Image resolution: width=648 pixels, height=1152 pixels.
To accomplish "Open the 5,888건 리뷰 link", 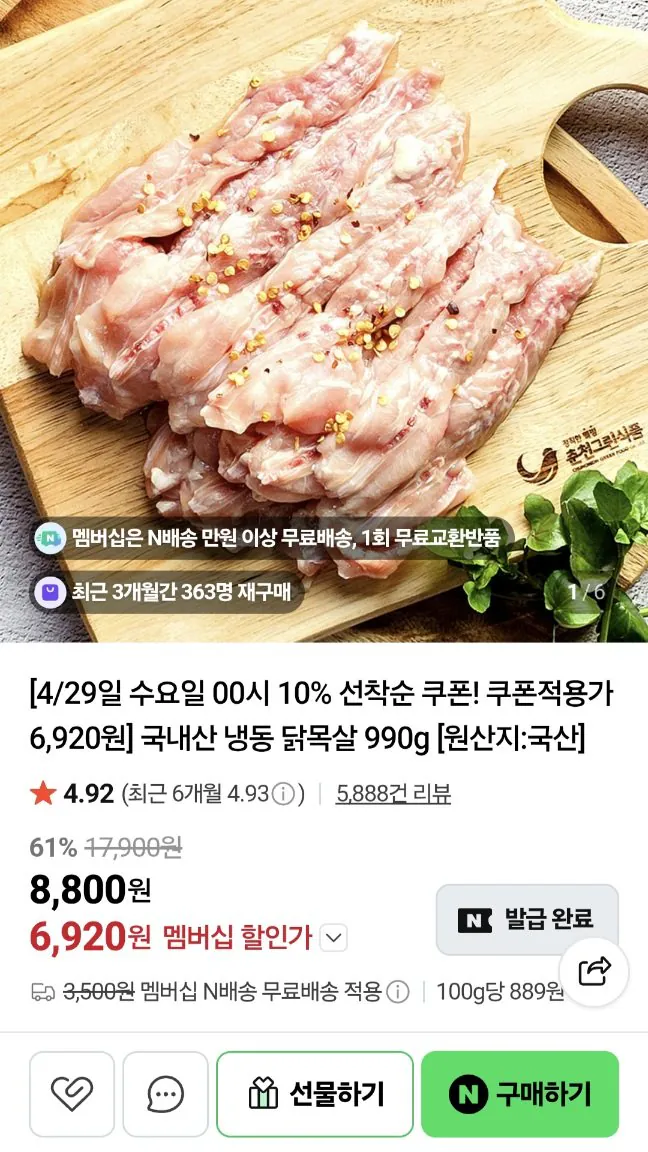I will click(x=393, y=794).
